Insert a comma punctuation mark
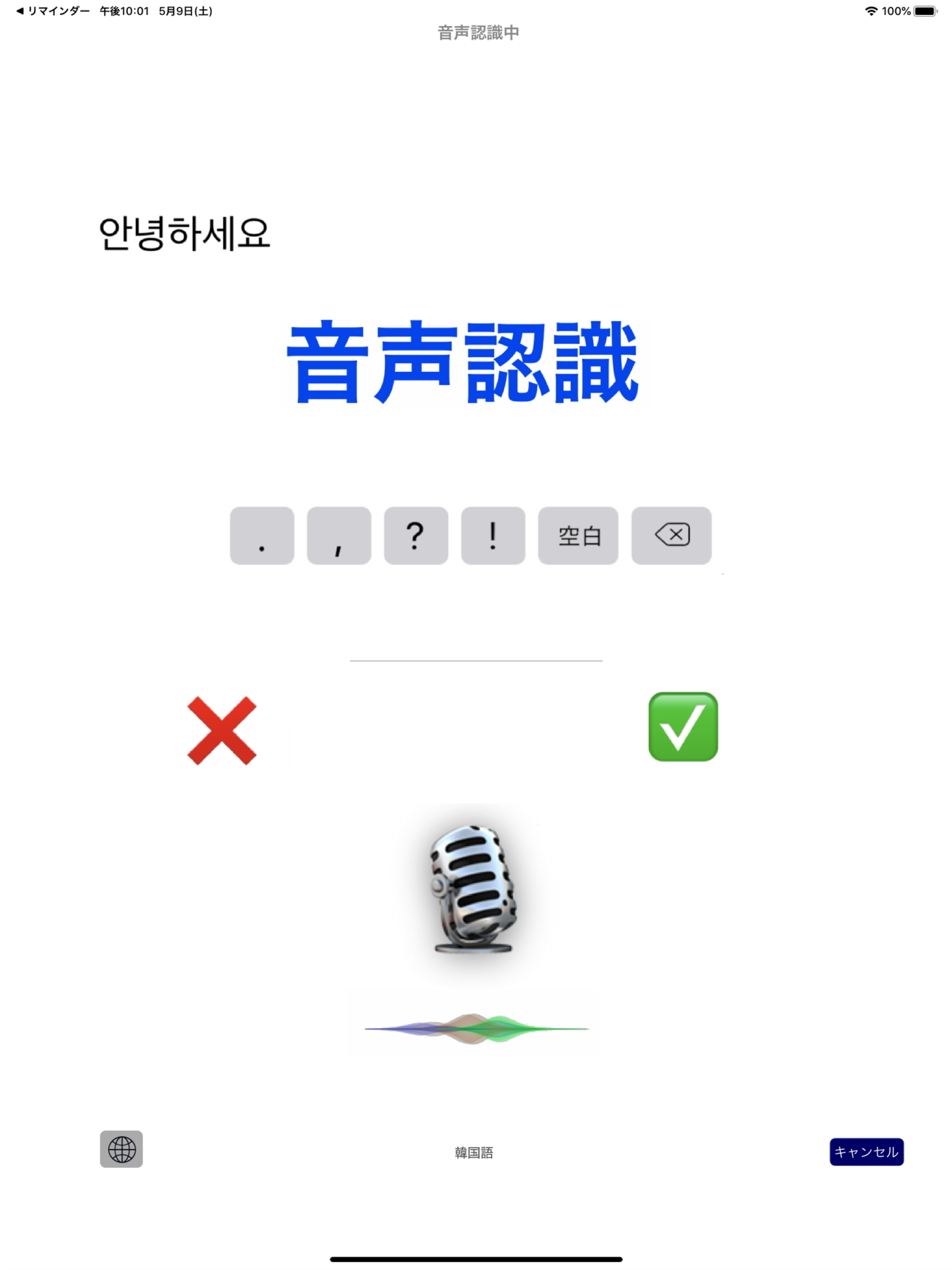 click(x=338, y=536)
